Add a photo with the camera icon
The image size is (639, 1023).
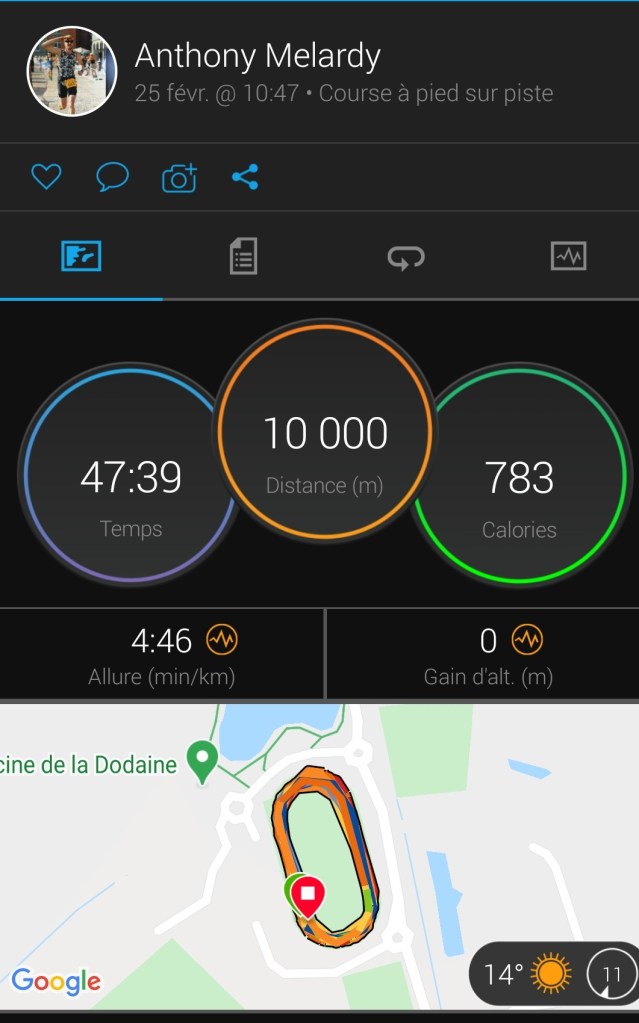[x=179, y=178]
